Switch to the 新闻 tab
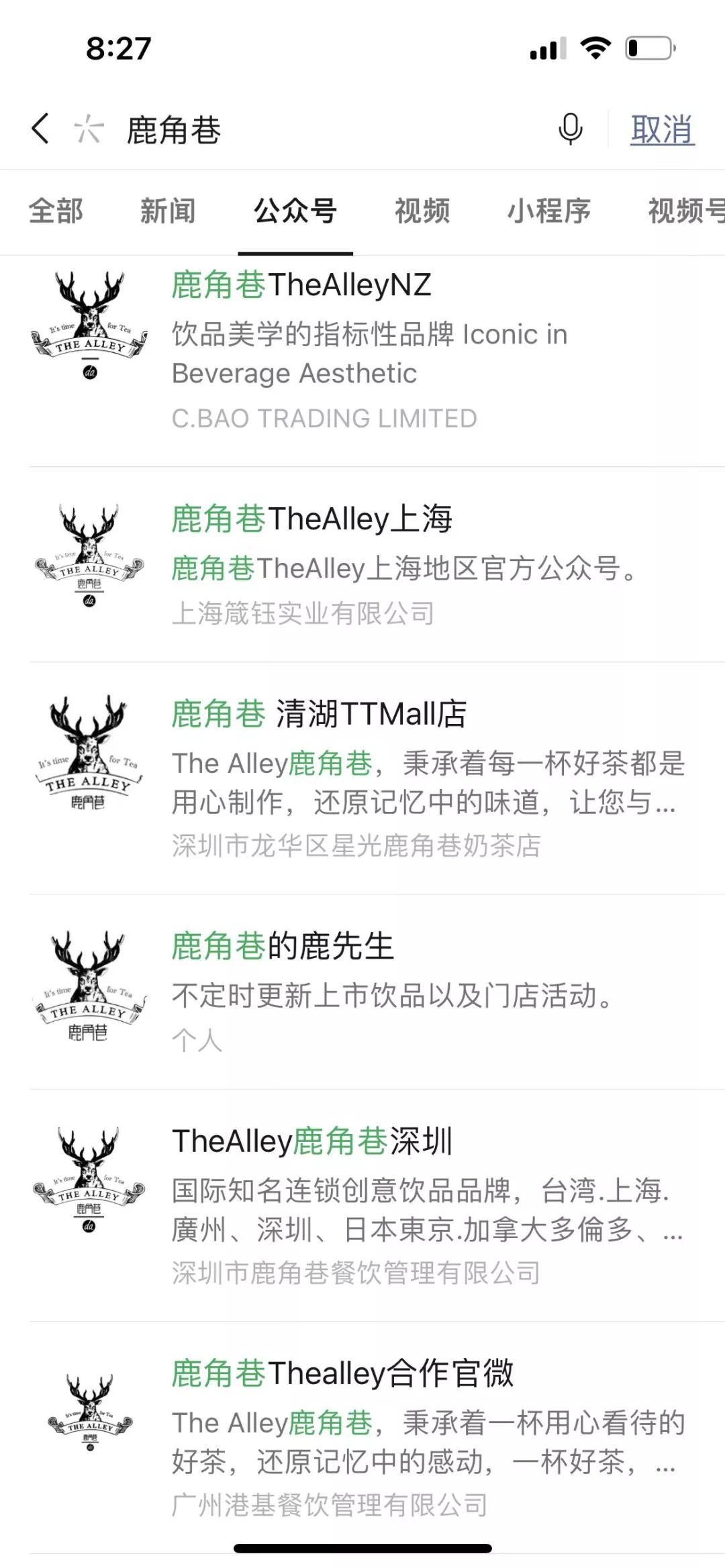Image resolution: width=725 pixels, height=1568 pixels. tap(168, 211)
